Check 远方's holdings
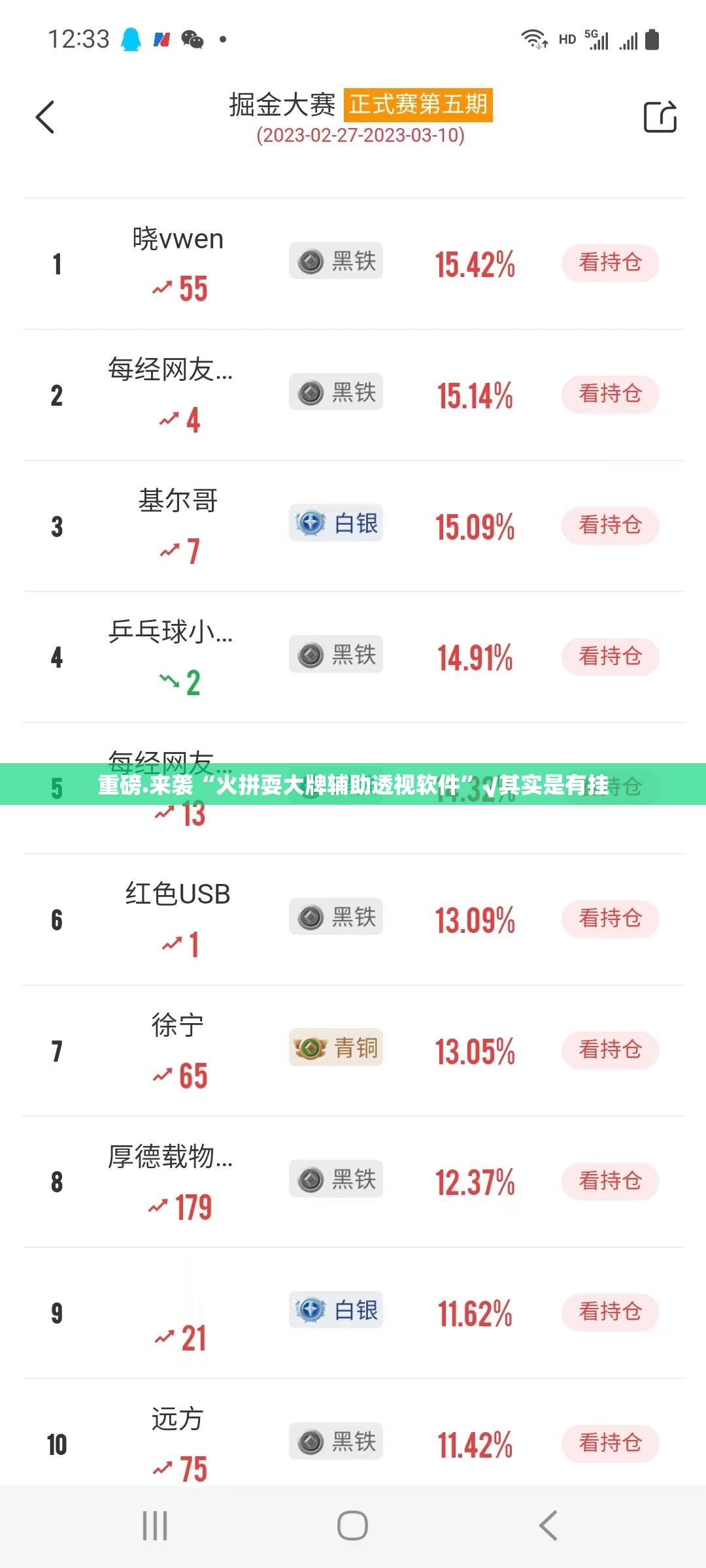Screen dimensions: 706x1568 point(610,1443)
